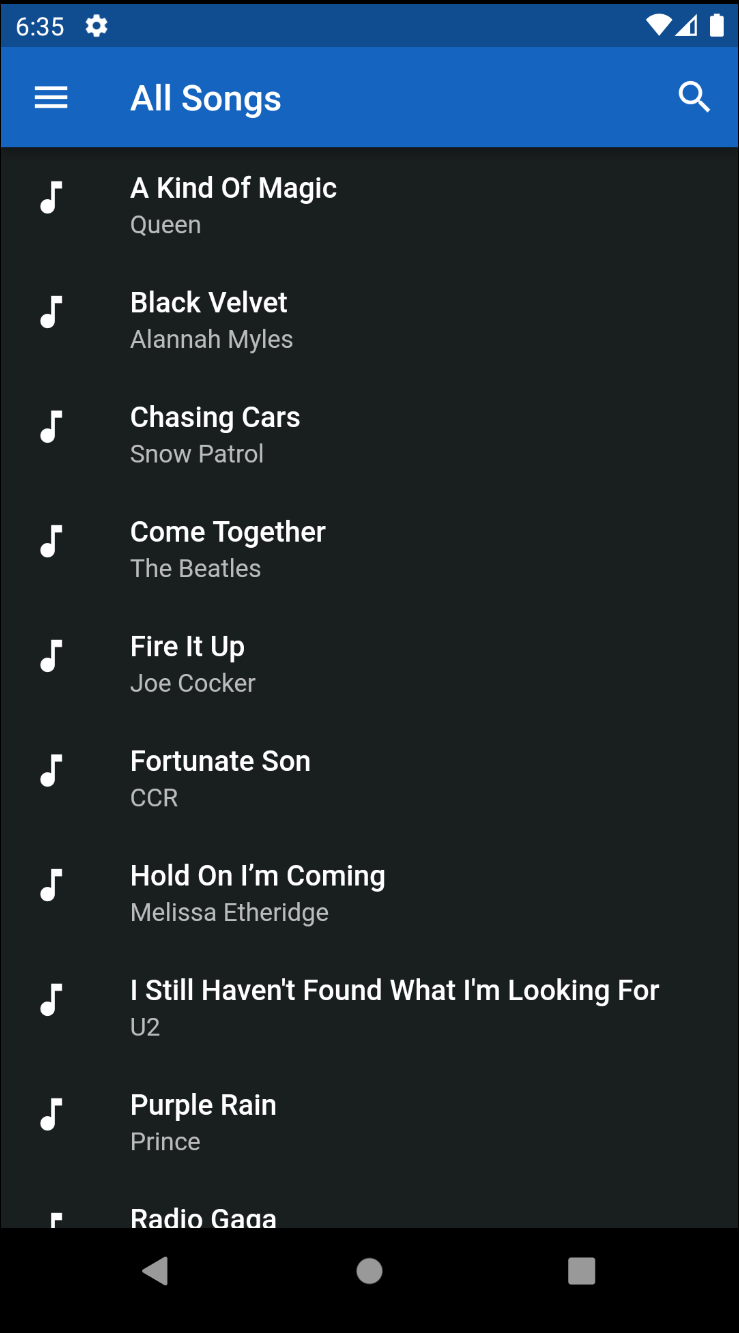Play Come Together by The Beatles

[x=369, y=549]
